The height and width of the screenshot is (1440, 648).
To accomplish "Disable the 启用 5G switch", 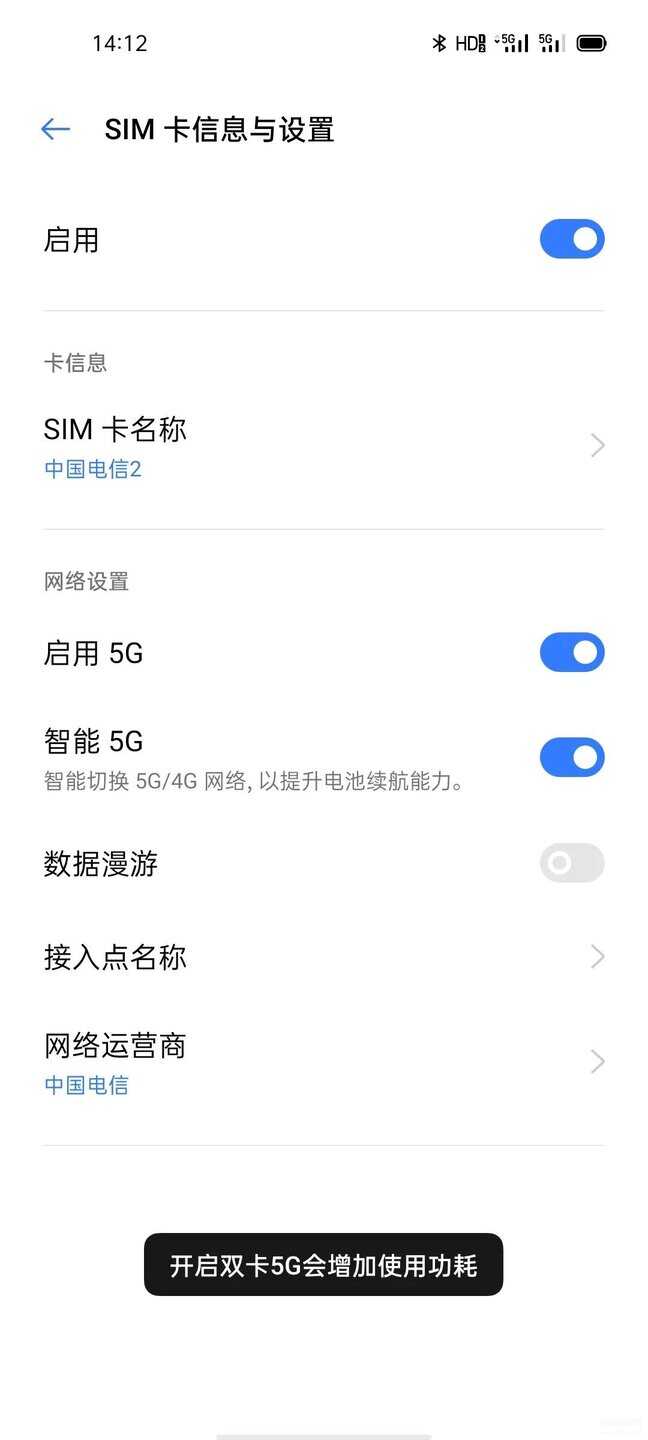I will pos(571,653).
